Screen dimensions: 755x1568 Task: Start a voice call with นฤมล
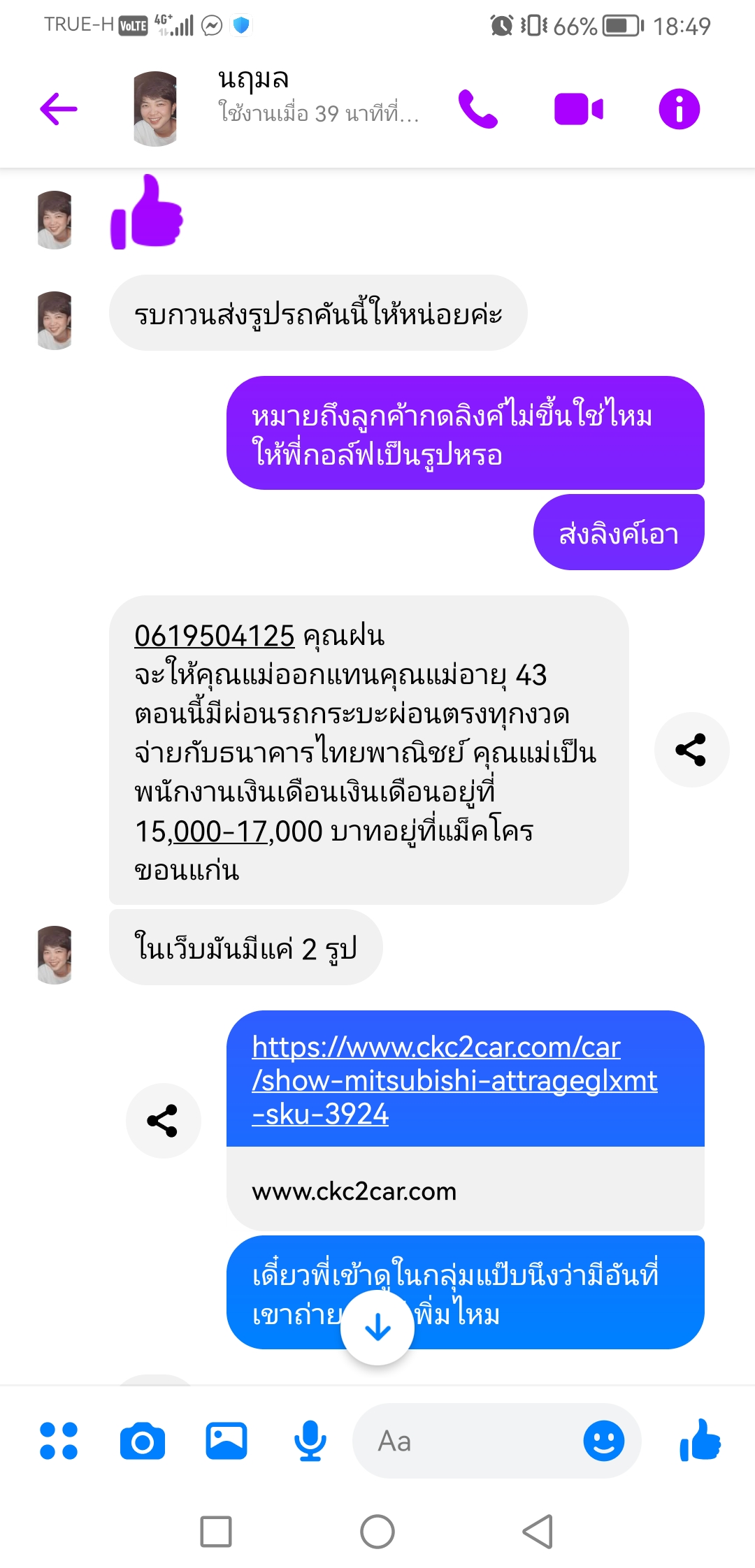pos(478,110)
